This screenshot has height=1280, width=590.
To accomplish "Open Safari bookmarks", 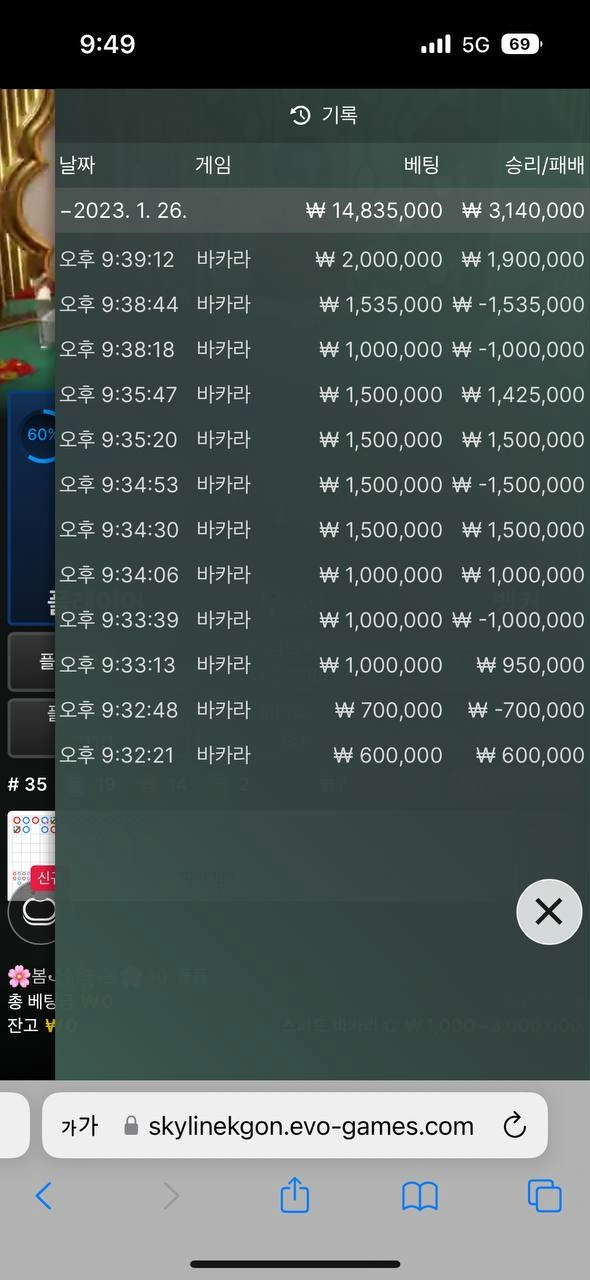I will point(420,1195).
